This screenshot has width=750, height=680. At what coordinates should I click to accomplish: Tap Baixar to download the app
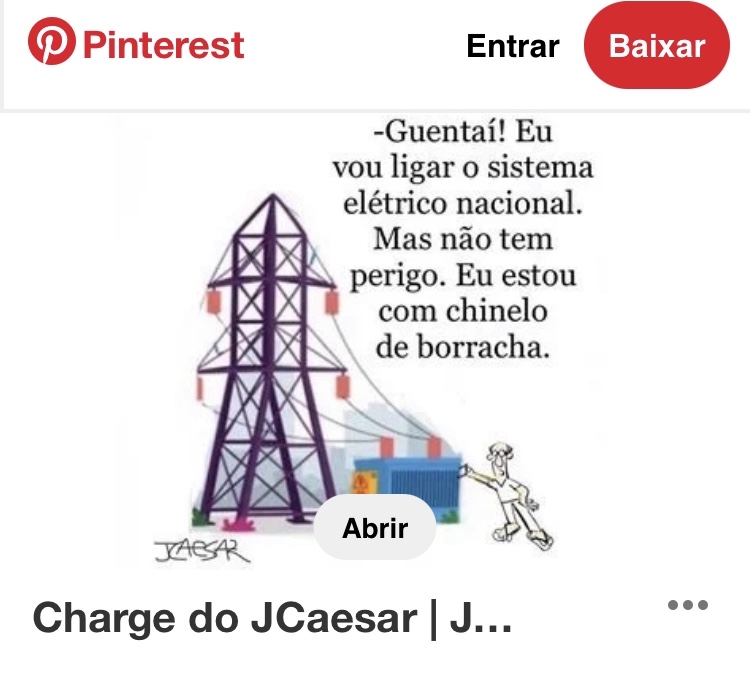click(657, 46)
